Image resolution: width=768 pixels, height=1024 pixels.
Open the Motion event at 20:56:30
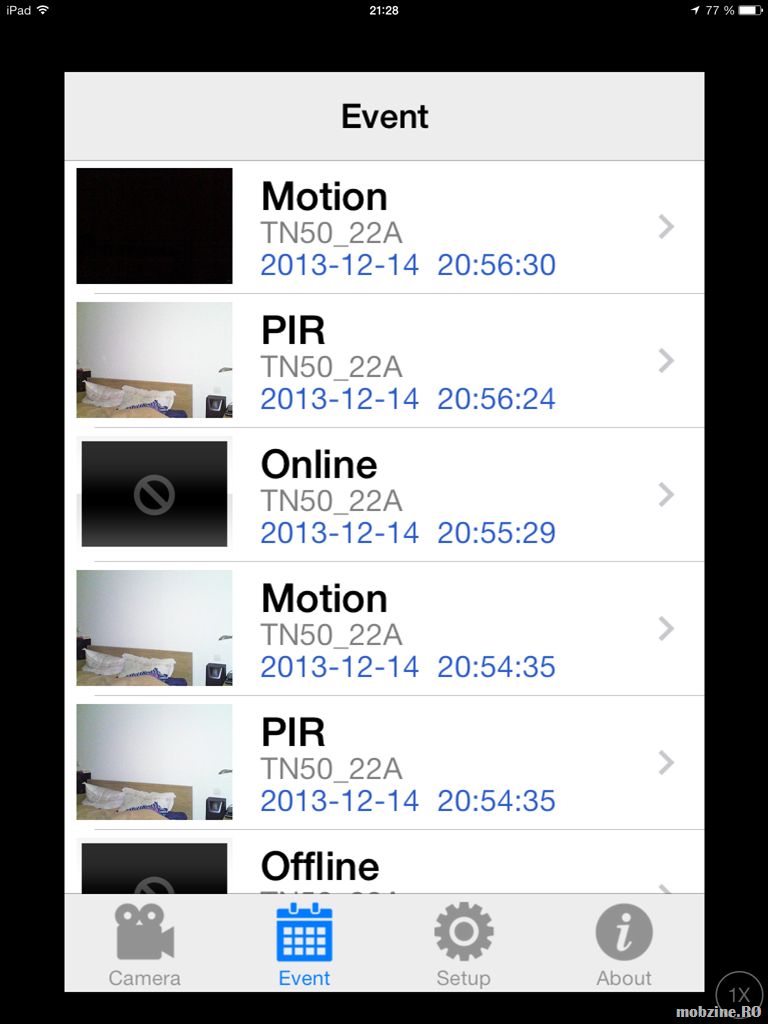tap(384, 227)
